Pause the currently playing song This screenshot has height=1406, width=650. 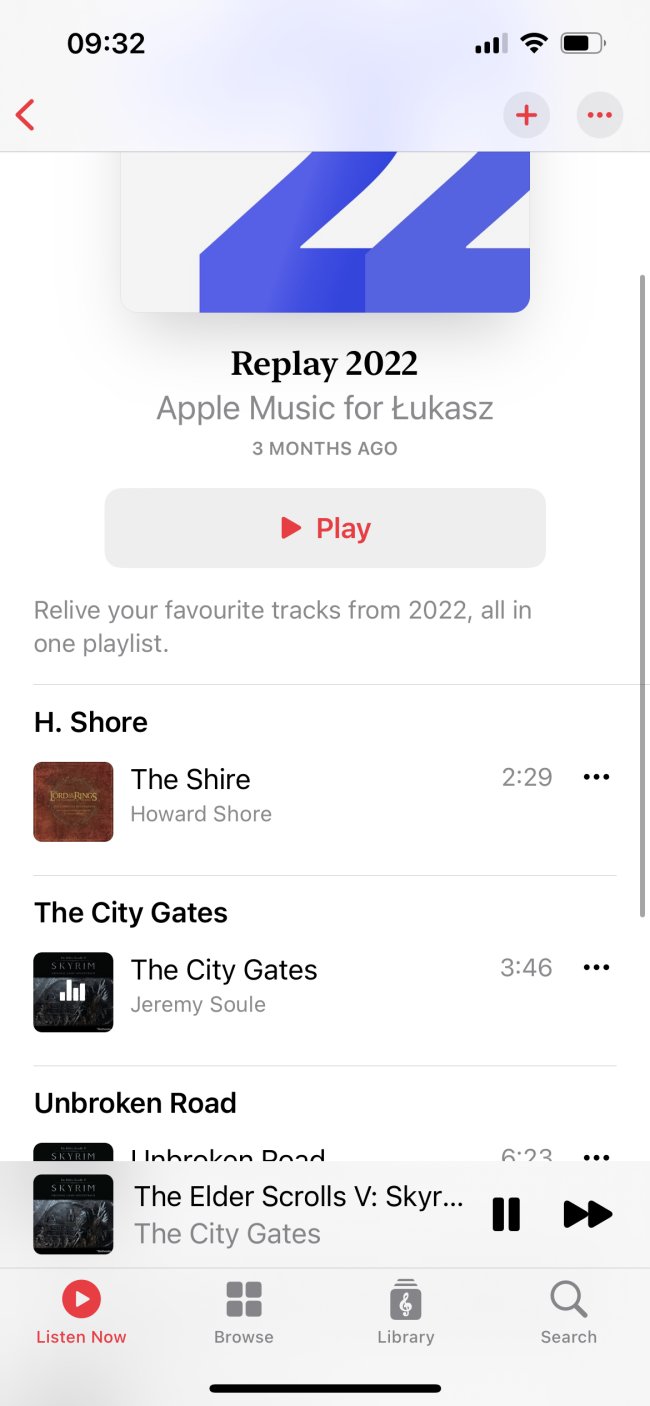(x=506, y=1214)
